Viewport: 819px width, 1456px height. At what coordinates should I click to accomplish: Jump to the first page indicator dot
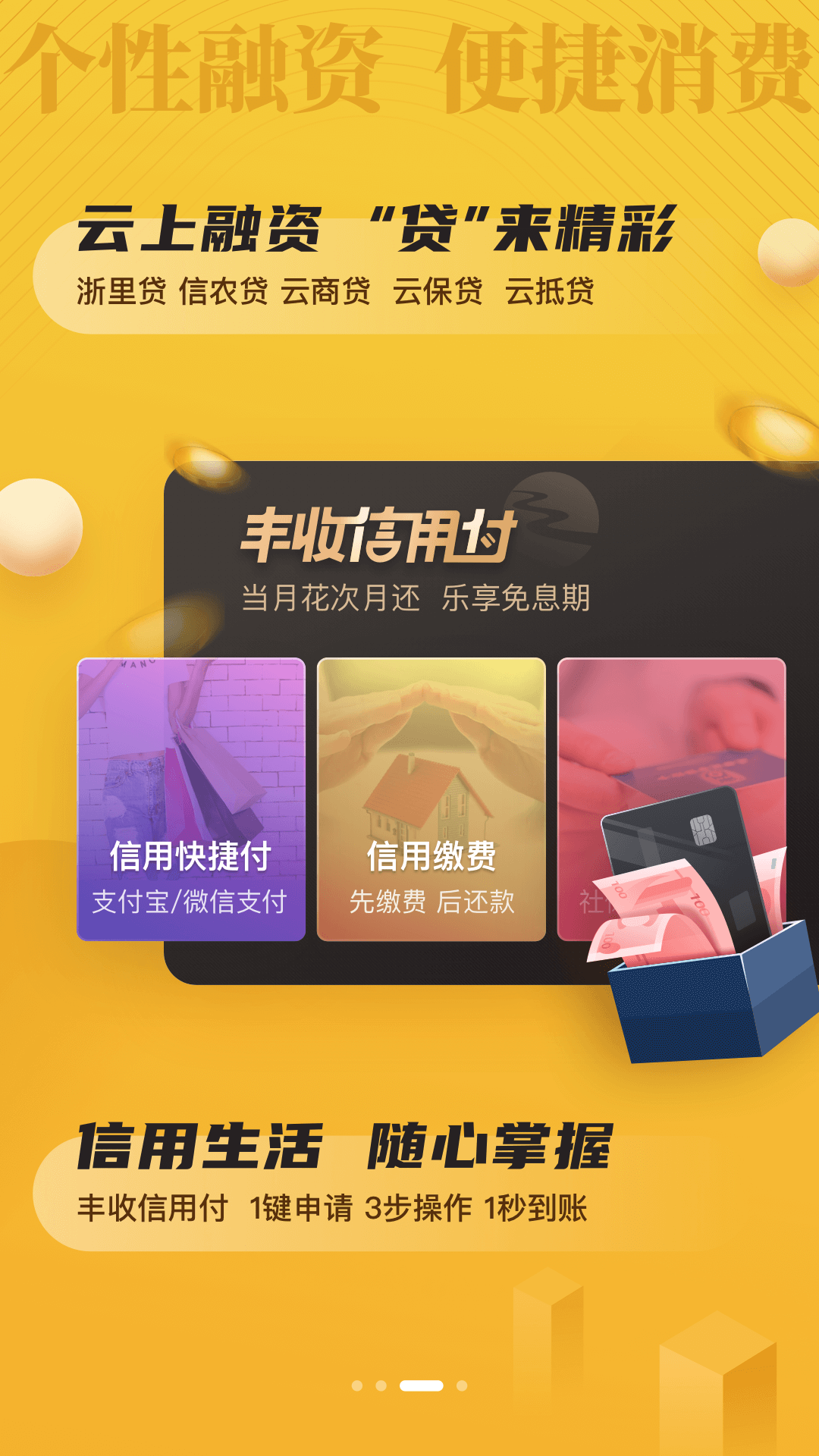[x=357, y=1385]
